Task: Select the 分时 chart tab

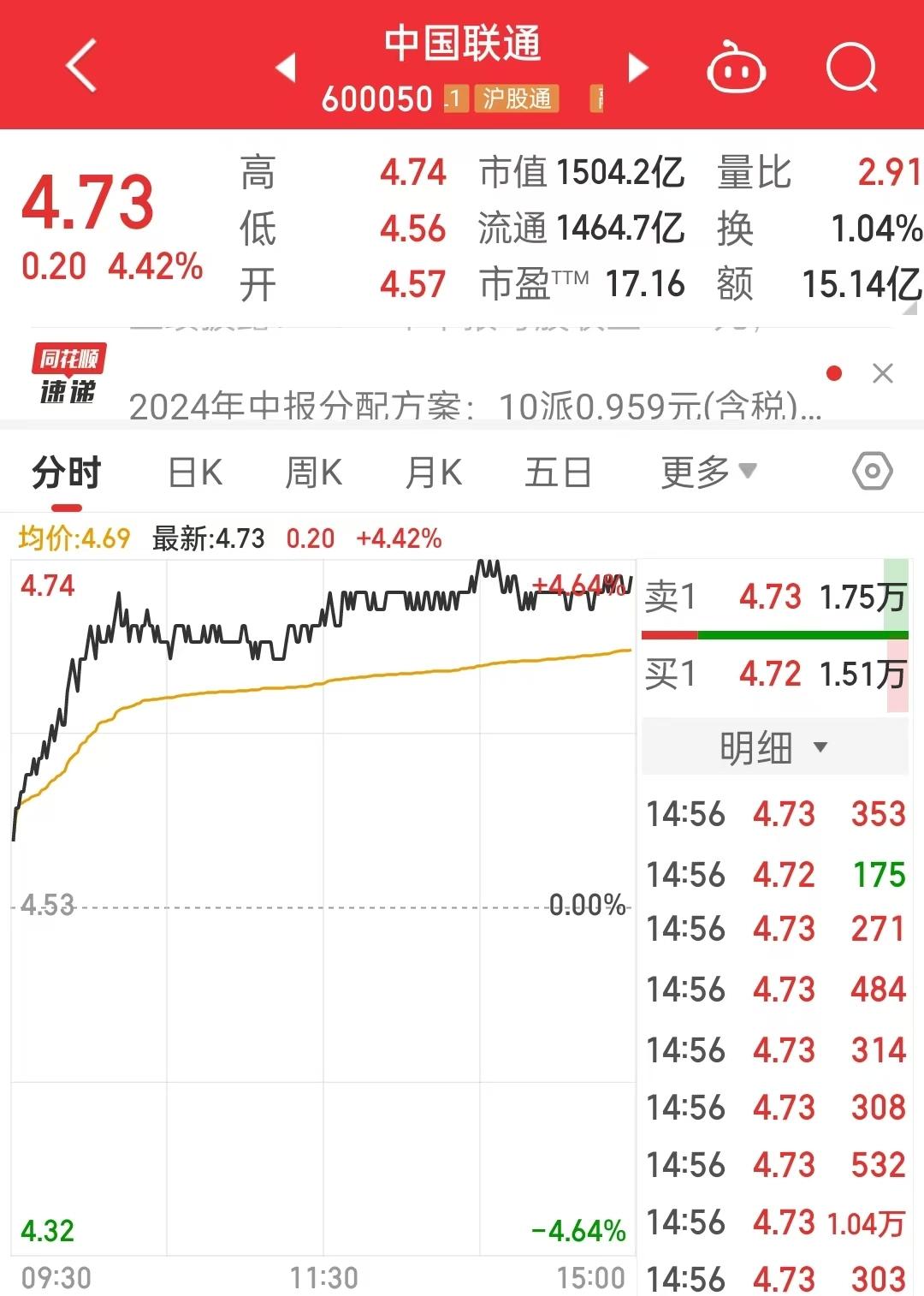Action: click(67, 473)
